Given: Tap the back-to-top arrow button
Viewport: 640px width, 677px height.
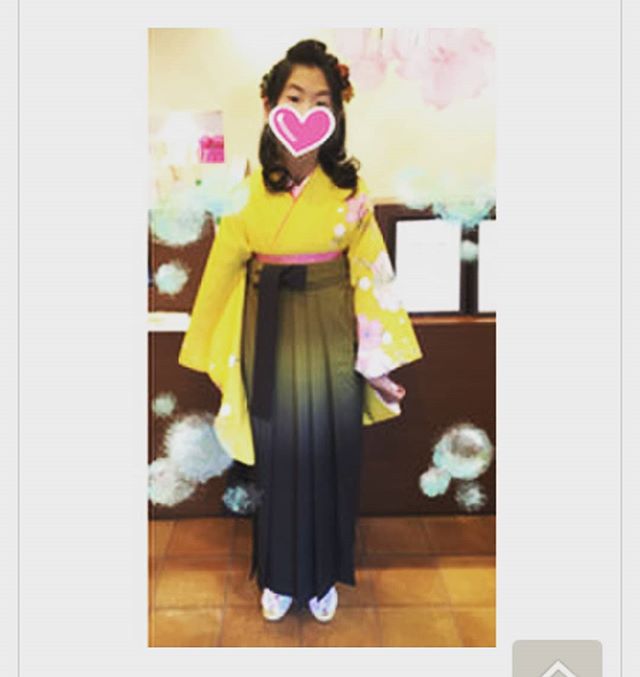Looking at the screenshot, I should coord(557,660).
